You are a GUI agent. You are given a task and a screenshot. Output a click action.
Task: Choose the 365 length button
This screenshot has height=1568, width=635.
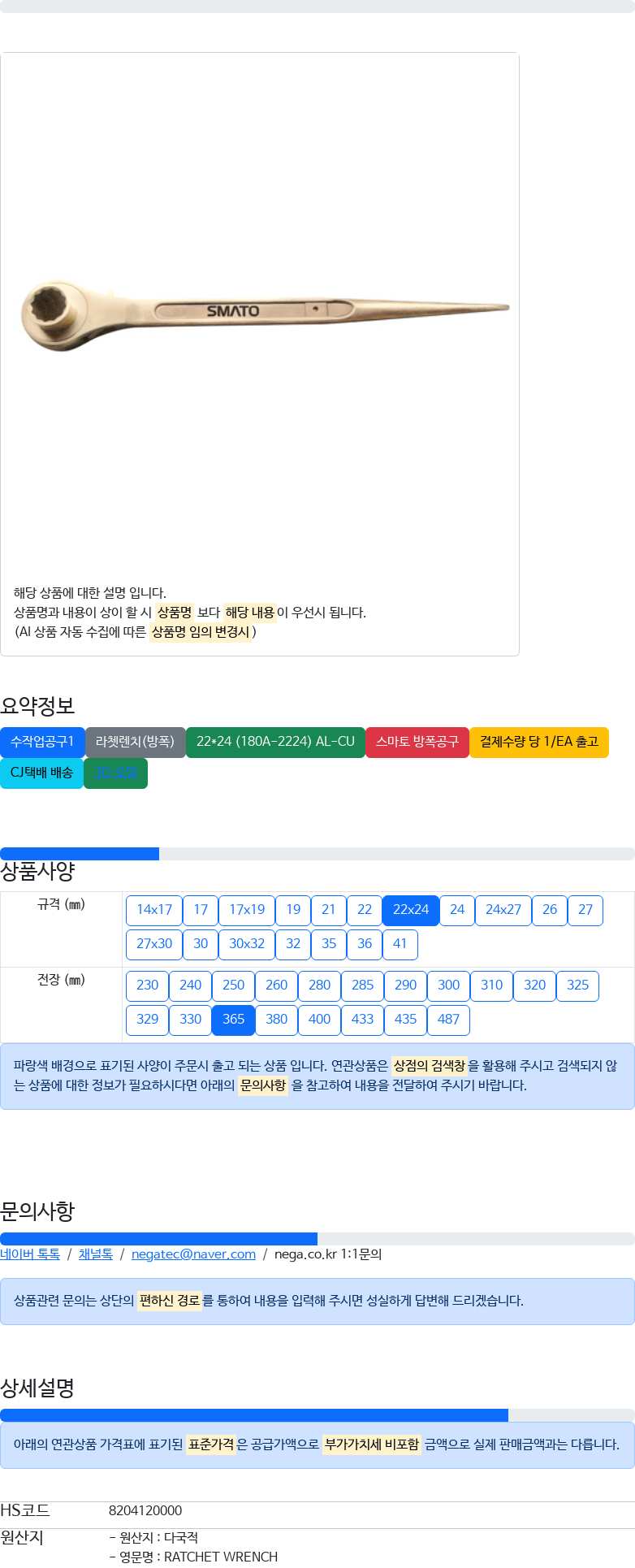coord(234,1020)
